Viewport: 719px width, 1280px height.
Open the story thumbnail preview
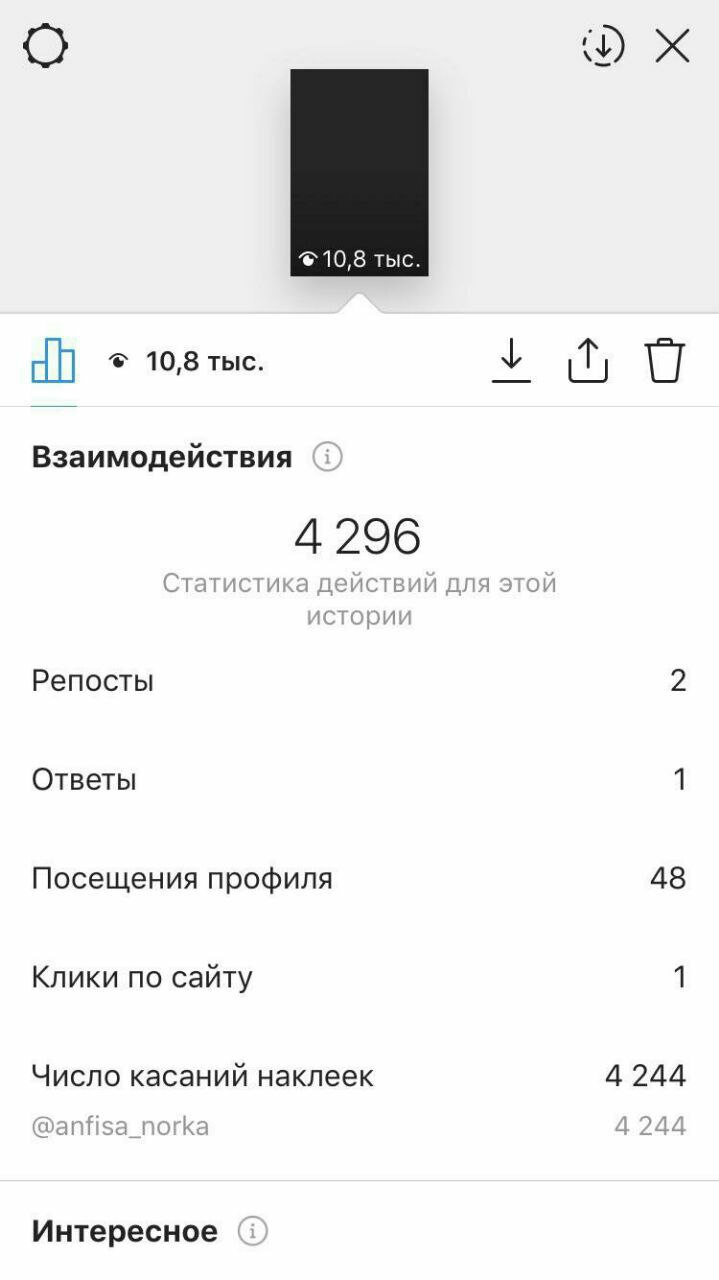(x=359, y=172)
